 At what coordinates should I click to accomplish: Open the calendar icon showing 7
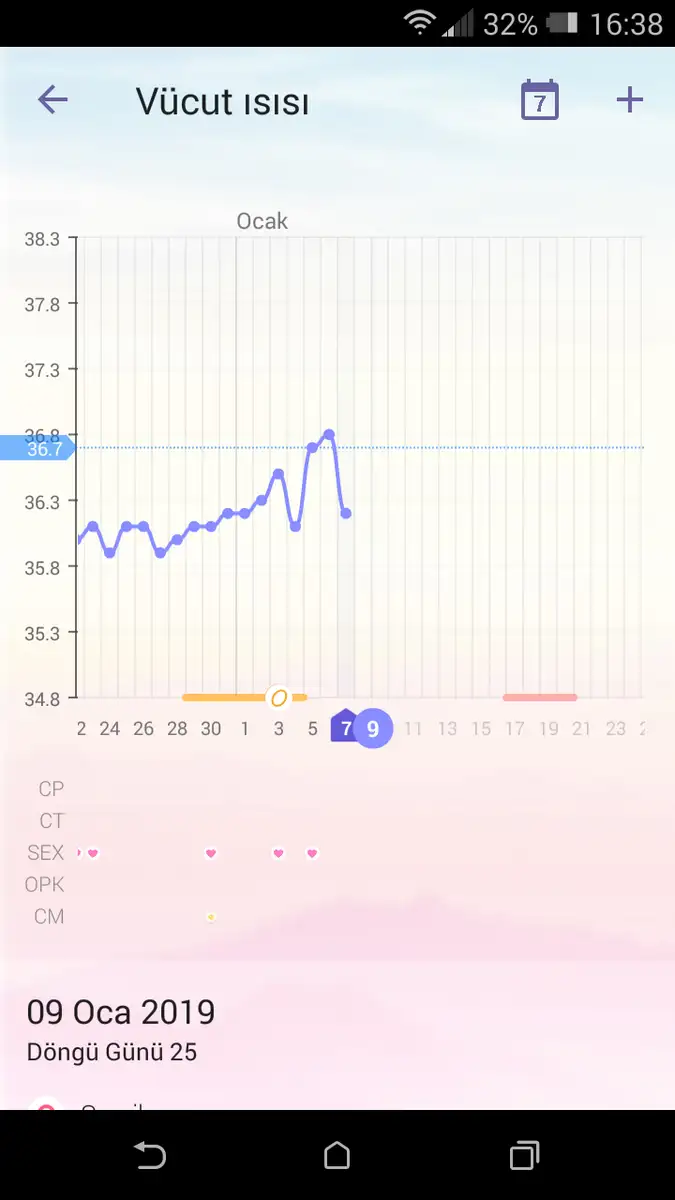pyautogui.click(x=540, y=100)
